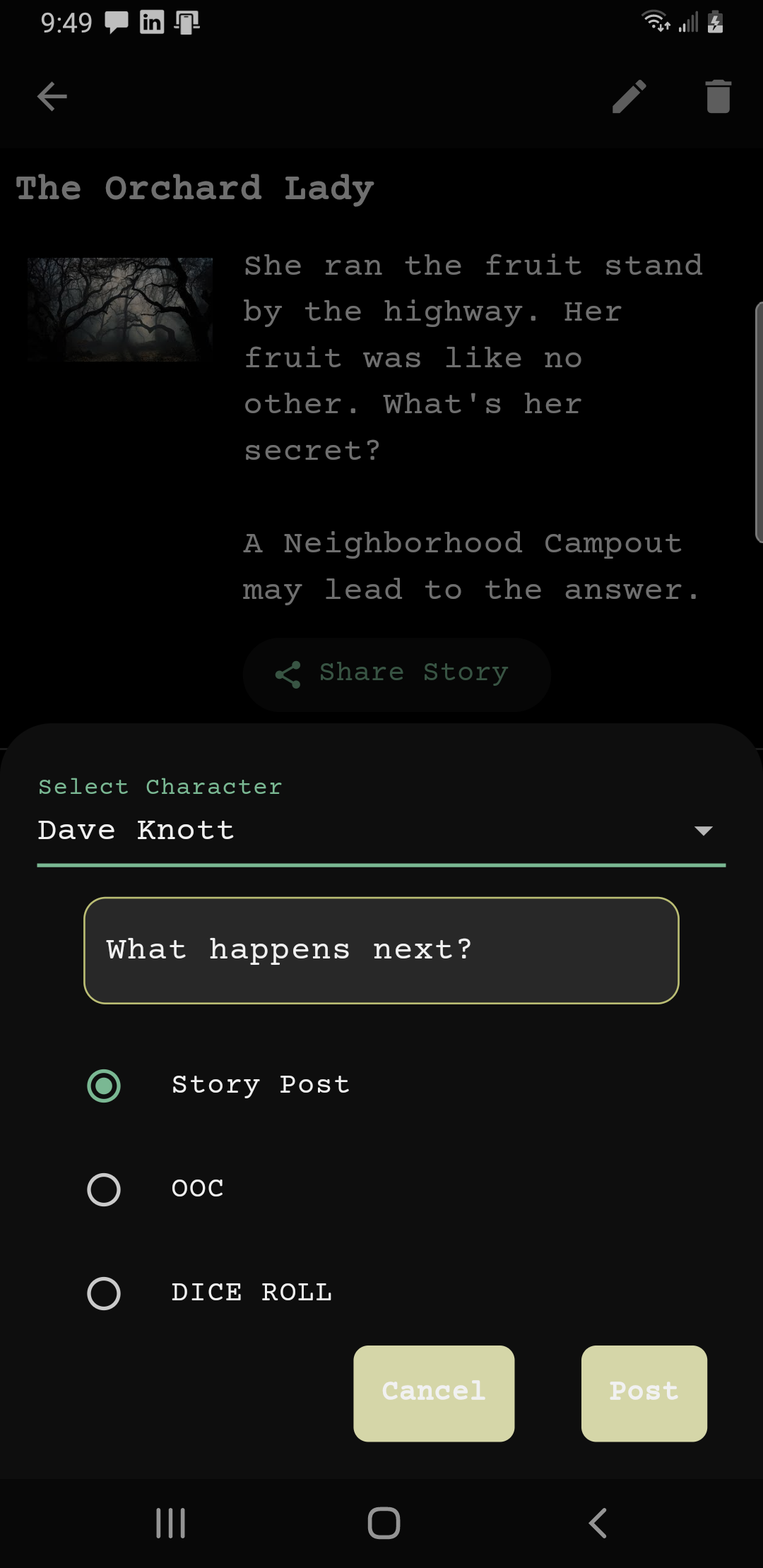Open the recent apps view

170,1523
